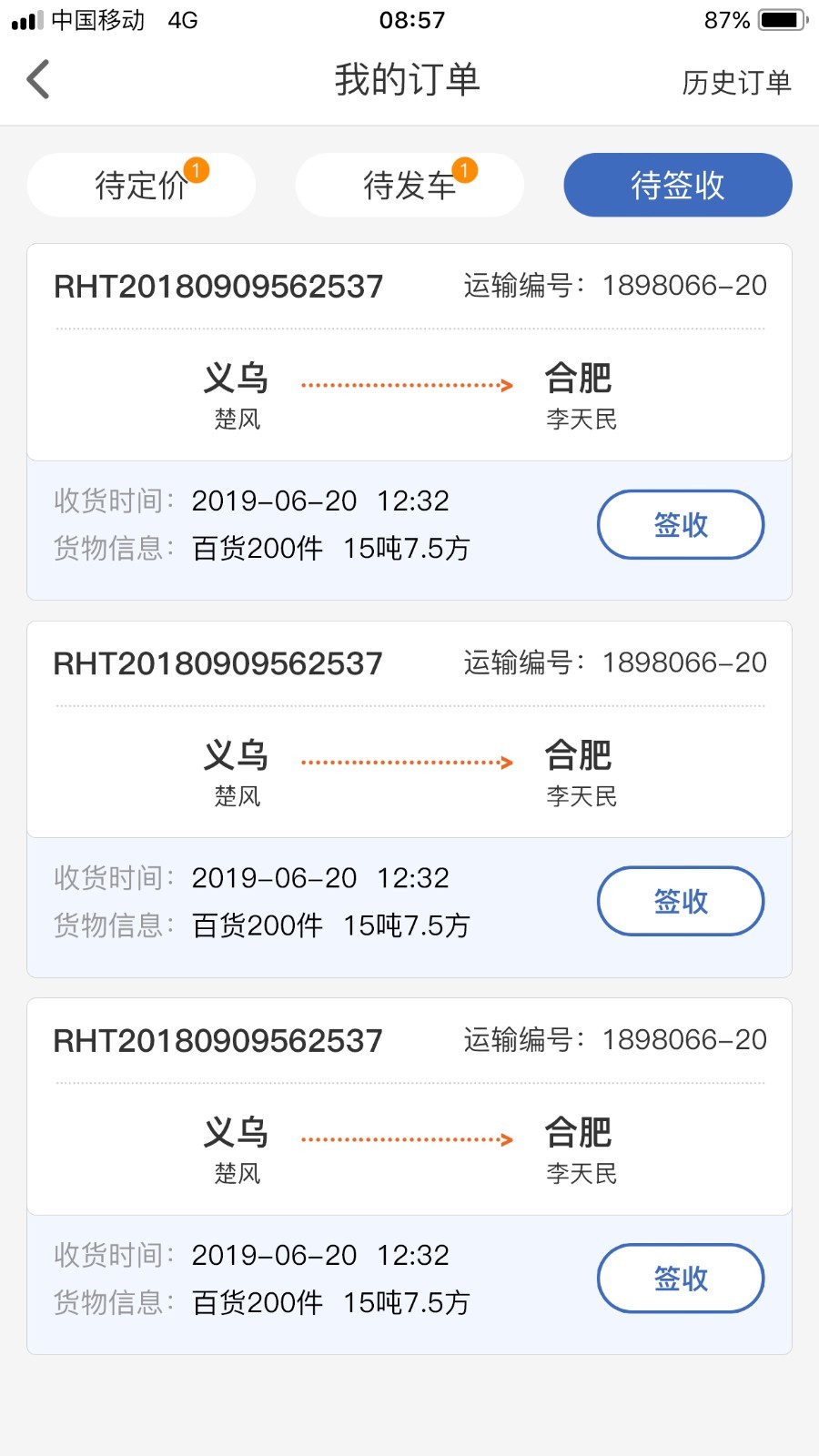The height and width of the screenshot is (1456, 819).
Task: Open 历史订单 history page
Action: pyautogui.click(x=735, y=84)
